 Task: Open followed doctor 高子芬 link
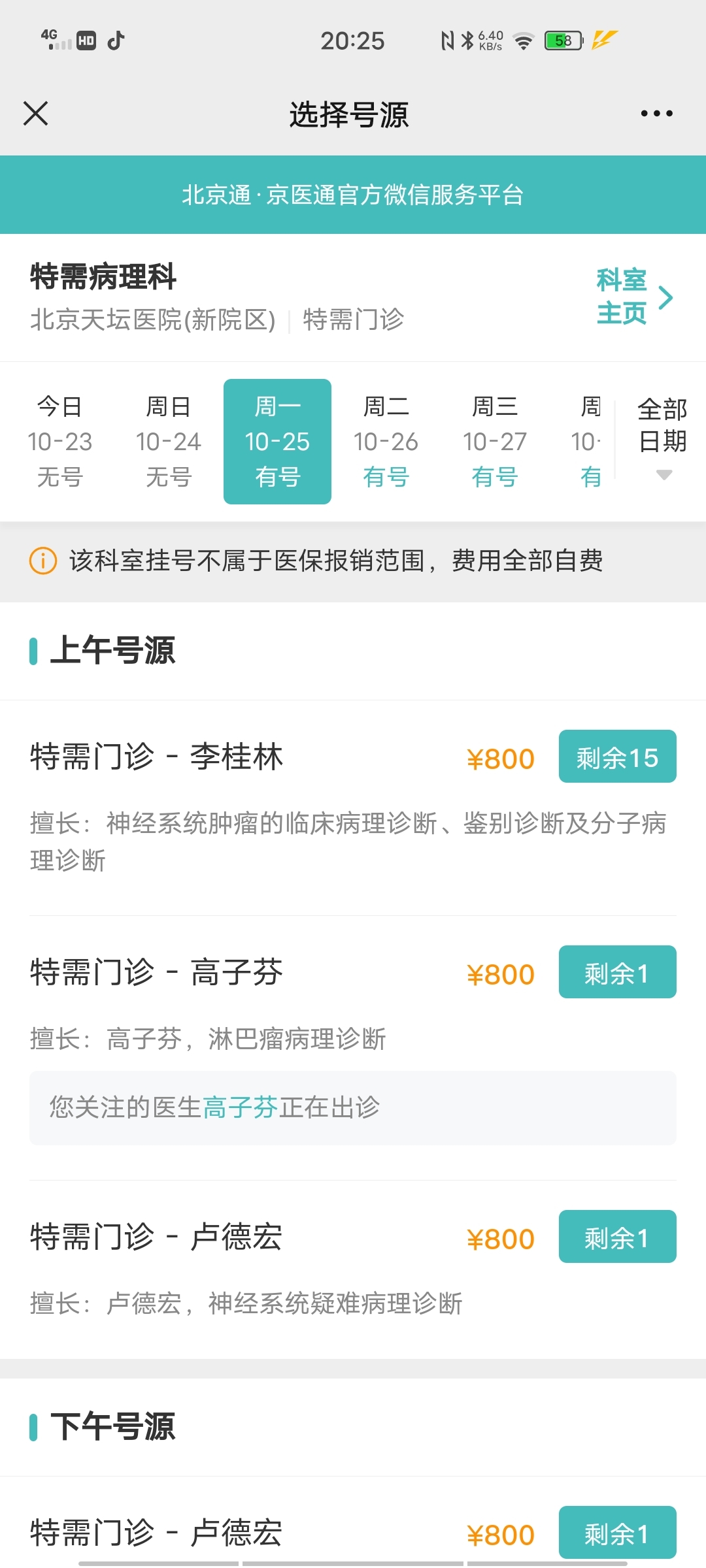pyautogui.click(x=241, y=1107)
